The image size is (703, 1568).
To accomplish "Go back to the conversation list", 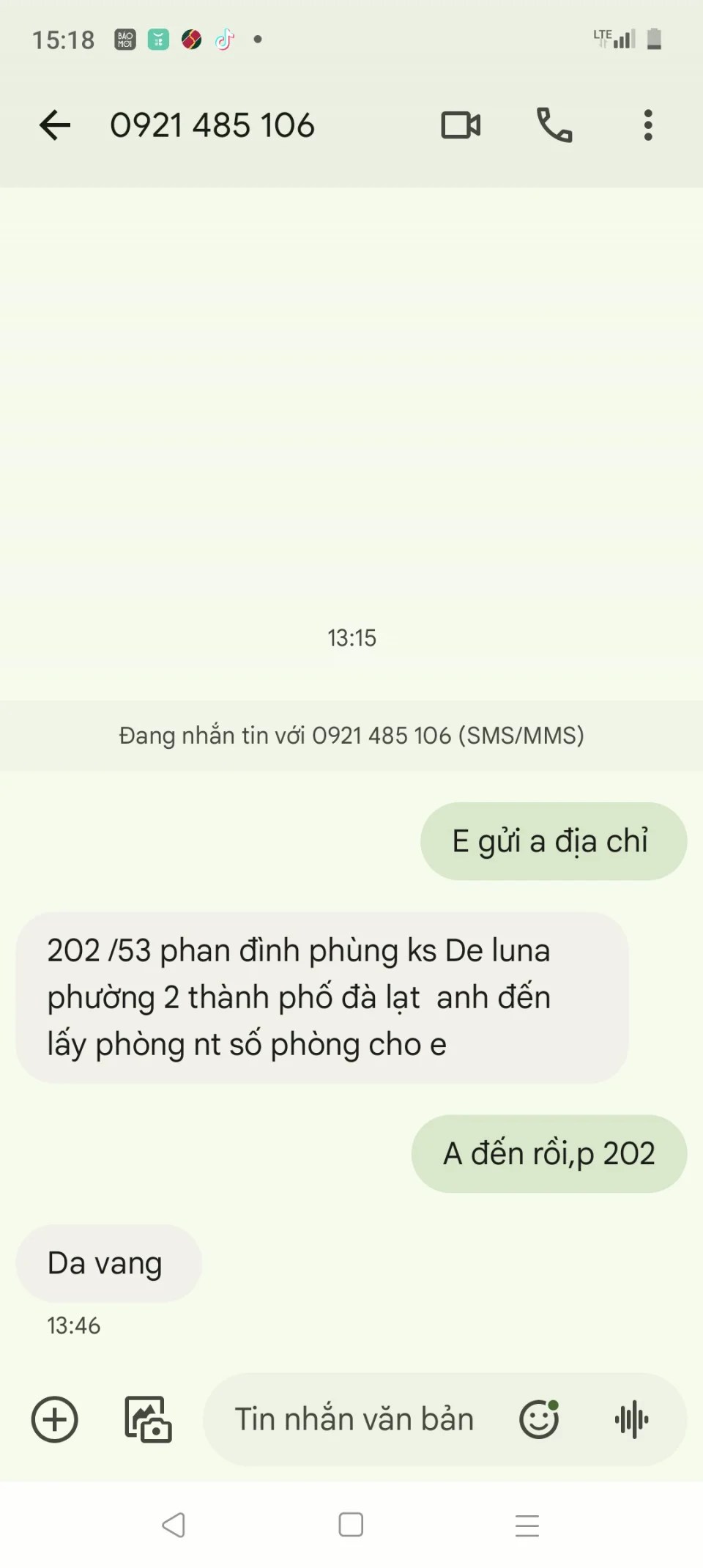I will (55, 125).
